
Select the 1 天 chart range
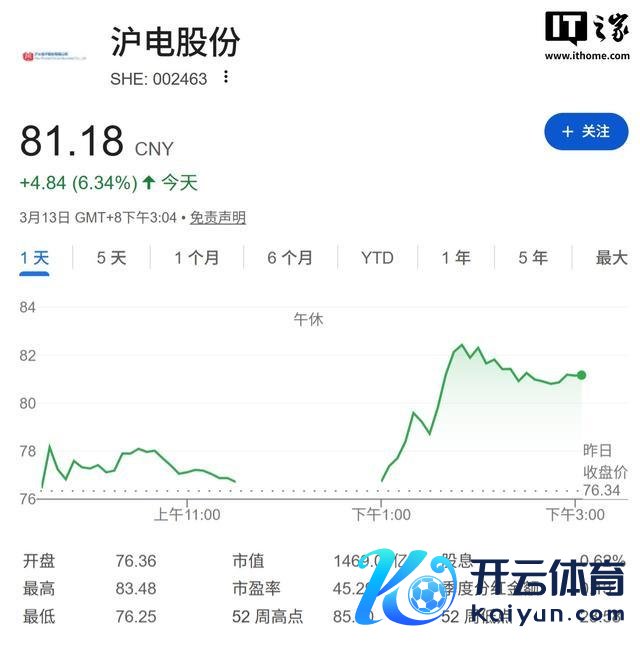pos(35,258)
